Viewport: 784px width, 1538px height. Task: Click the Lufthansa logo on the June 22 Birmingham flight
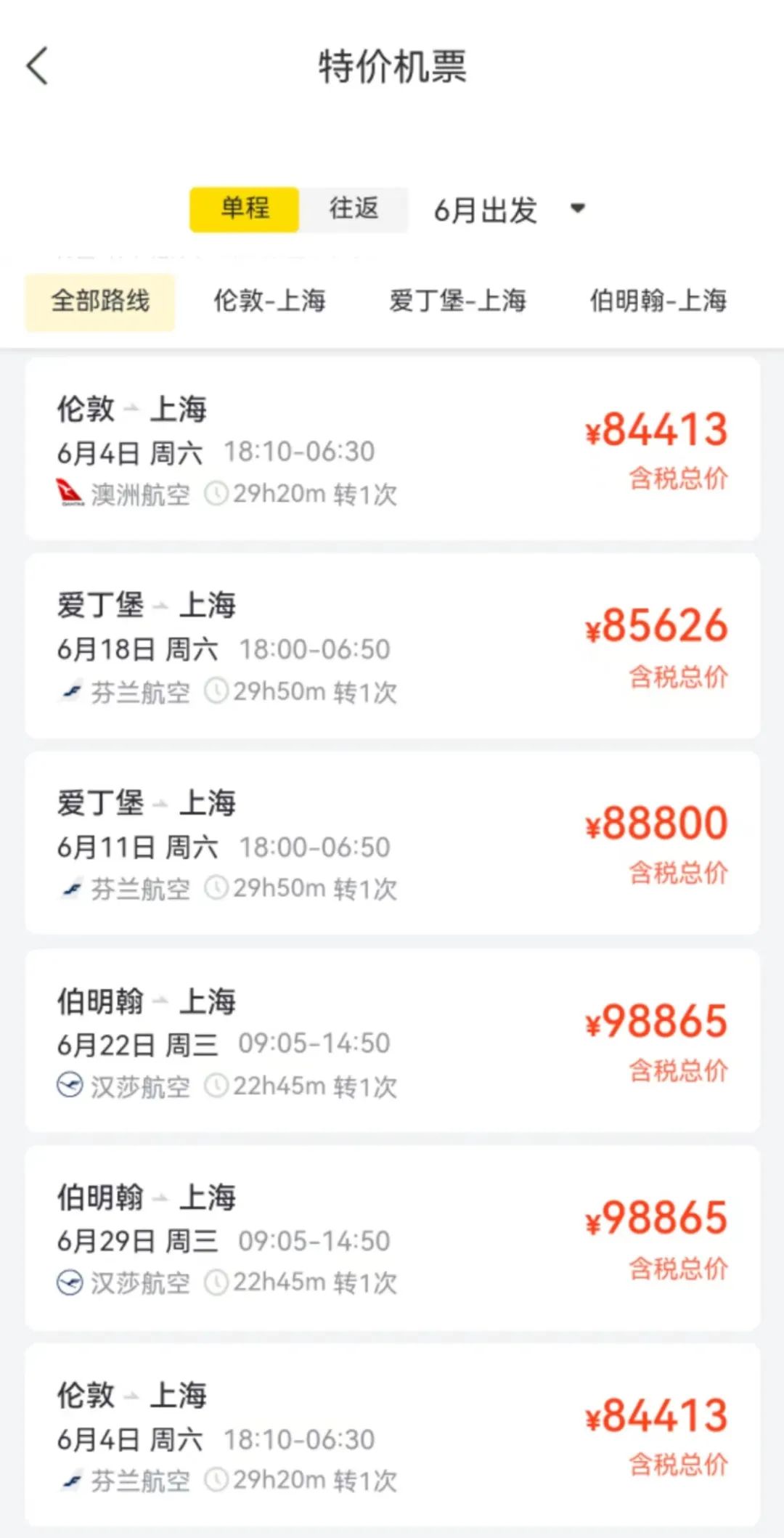pyautogui.click(x=69, y=1086)
